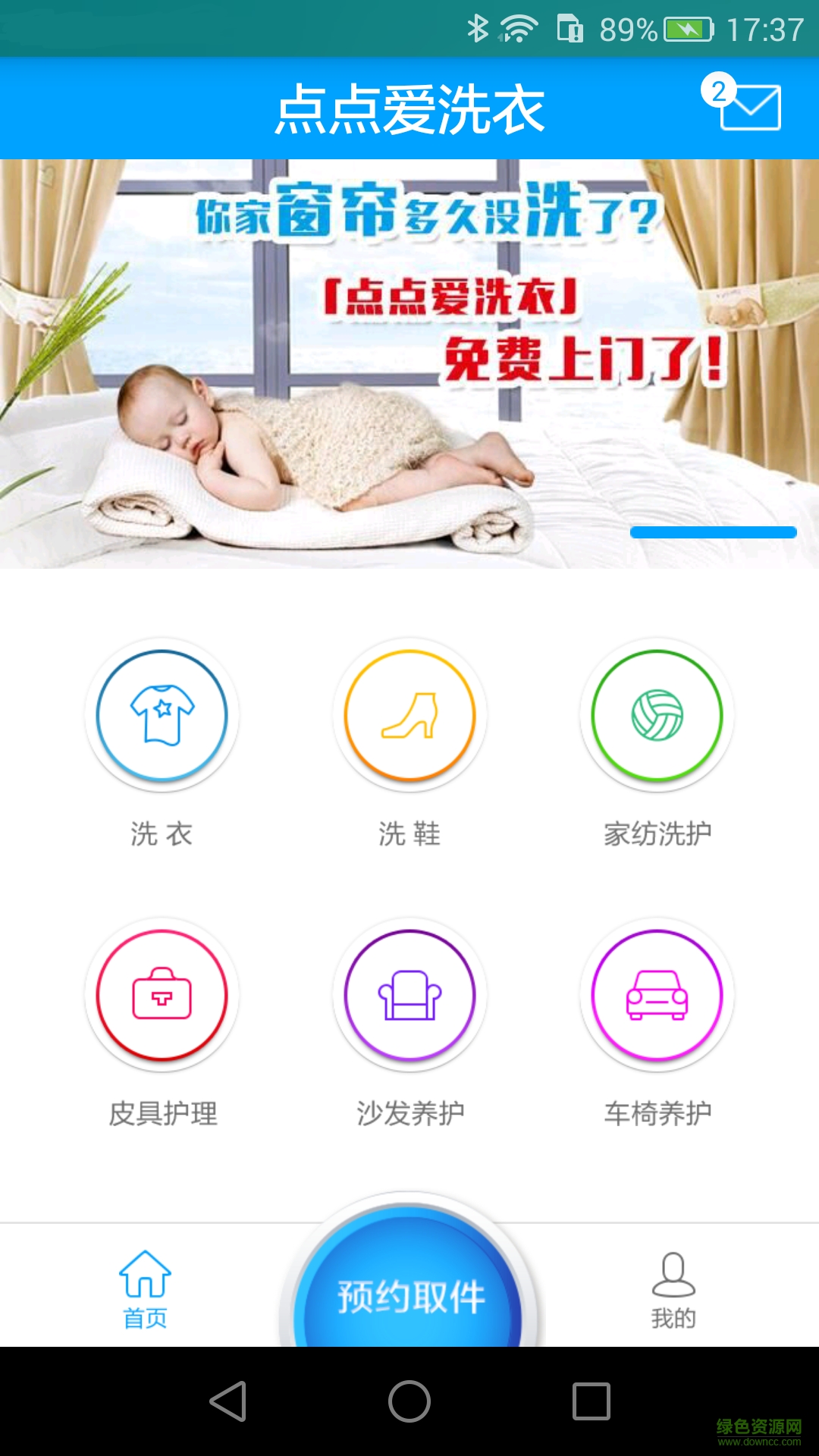Open the recent apps overview
This screenshot has height=1456, width=819.
click(x=591, y=1401)
